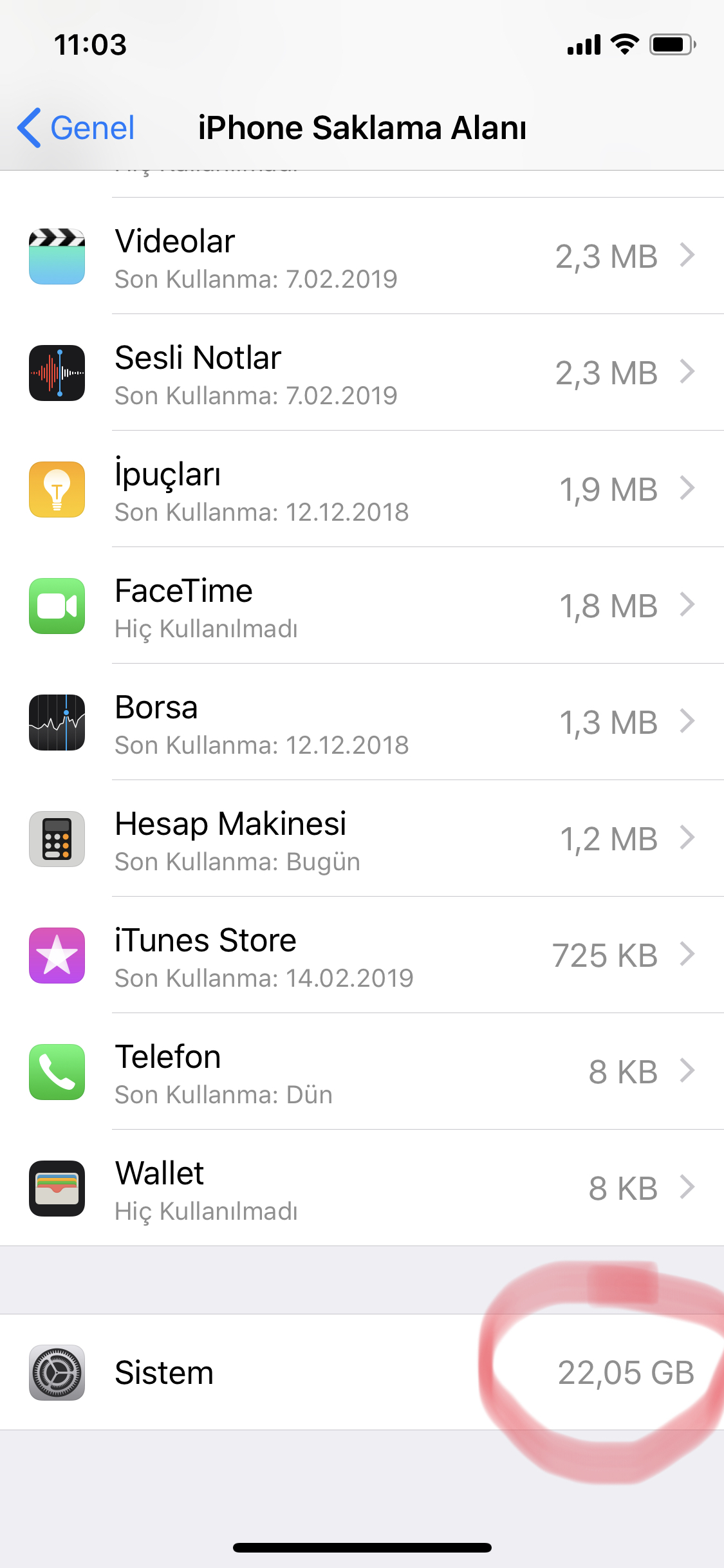Select the Wallet storage row
The image size is (724, 1568).
point(362,1188)
